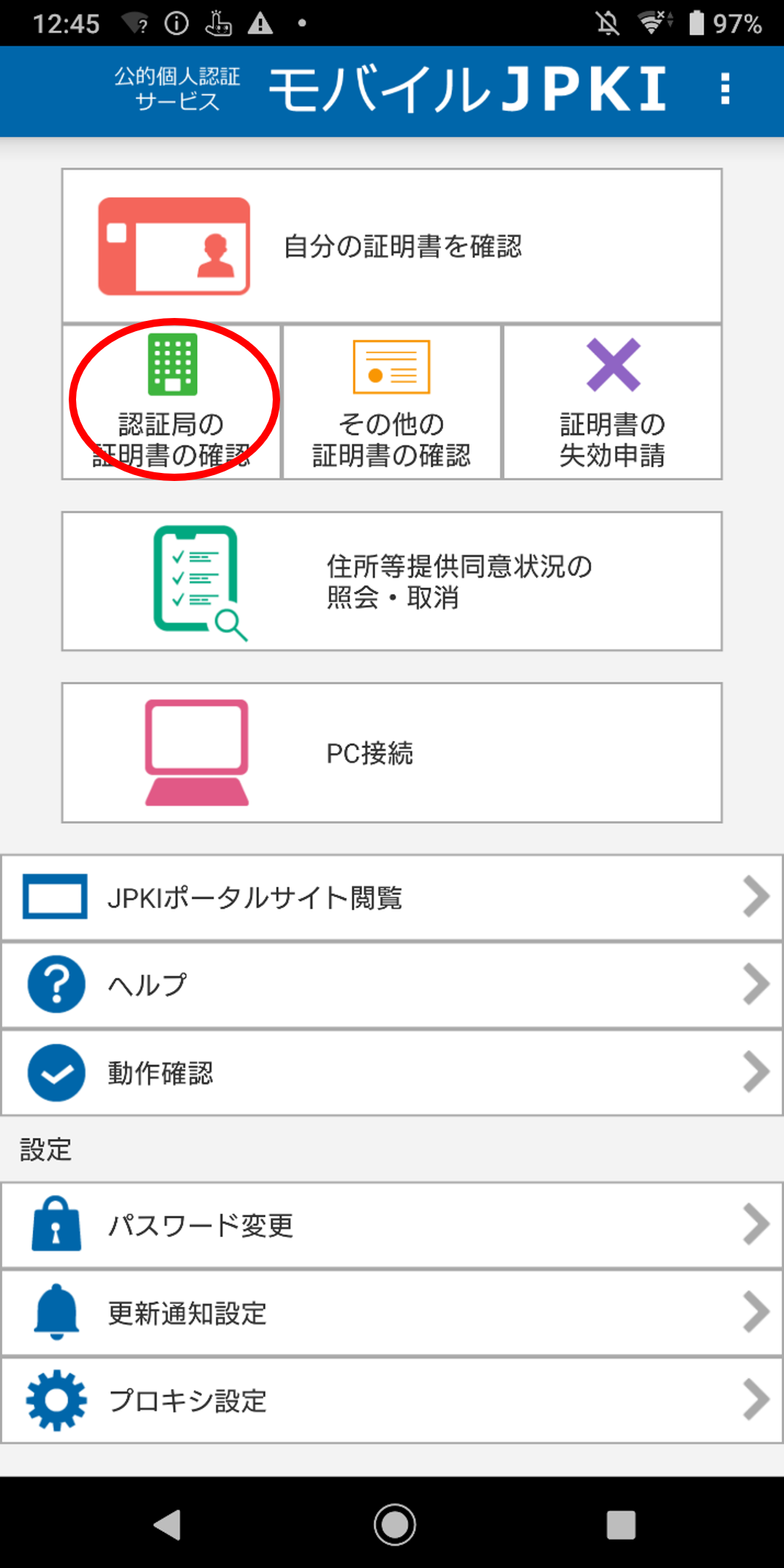Tap the system home button
This screenshot has height=1568, width=784.
click(x=395, y=1525)
